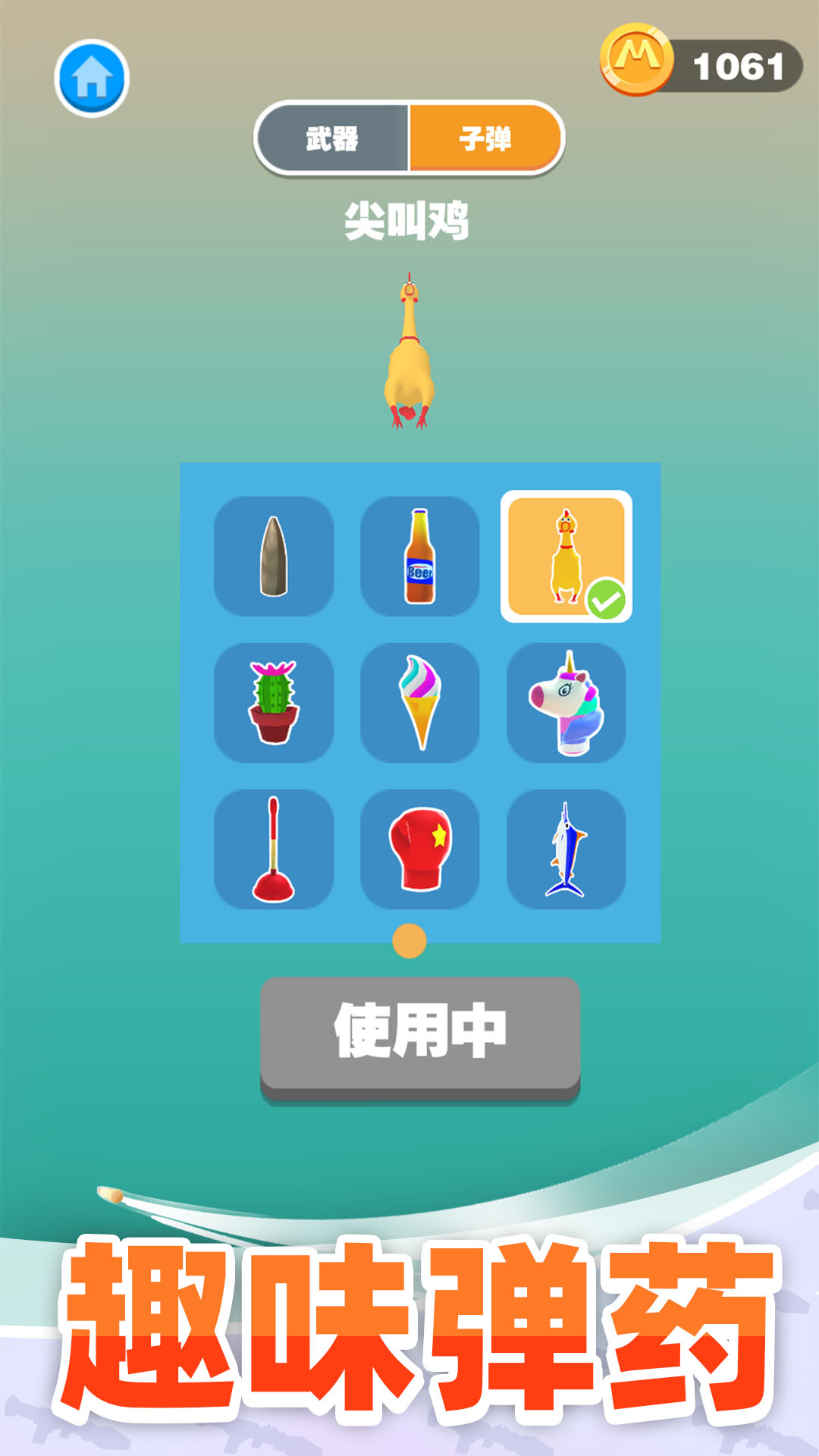Select the swordfish ammo
Screen dimensions: 819x1456
[x=566, y=849]
